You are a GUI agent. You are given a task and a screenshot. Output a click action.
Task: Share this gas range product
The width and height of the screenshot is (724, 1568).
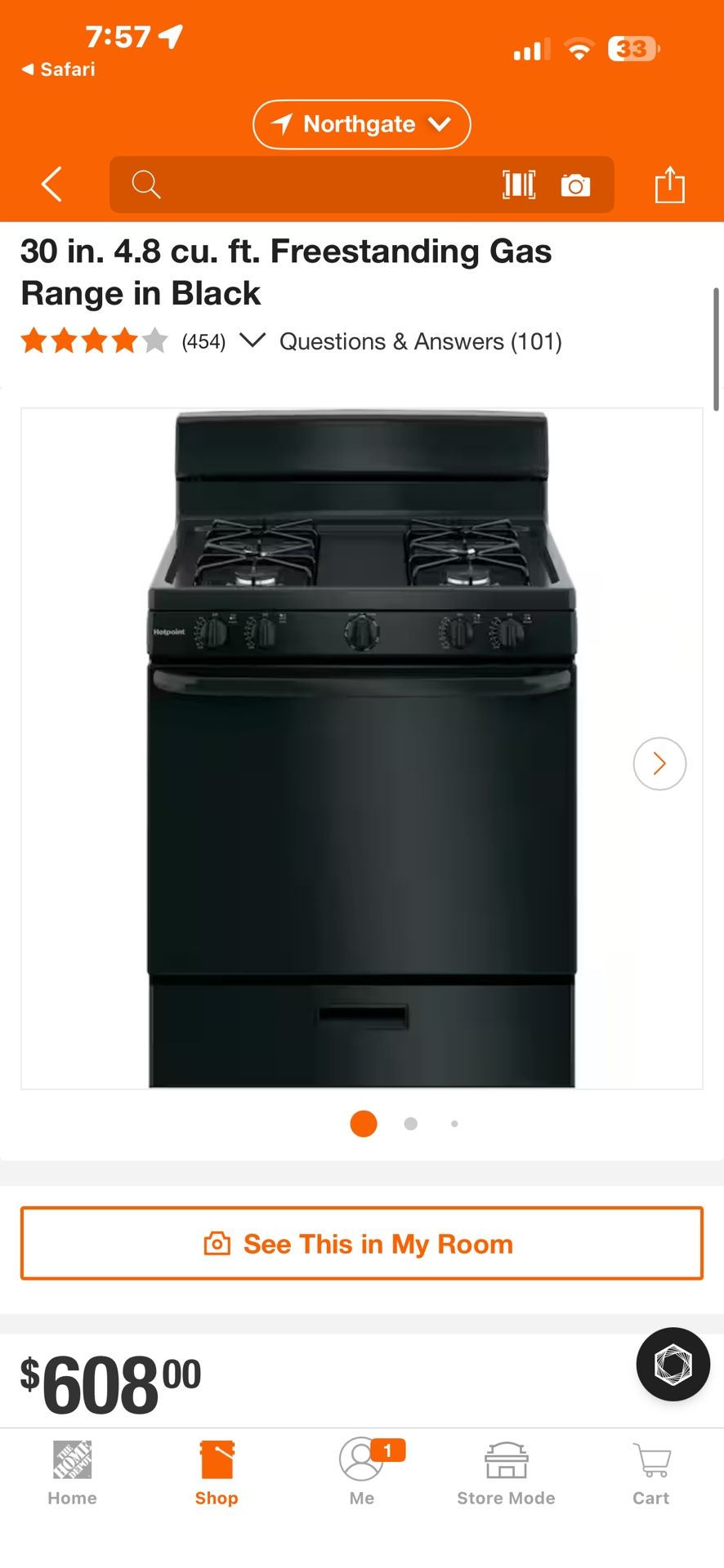(669, 185)
